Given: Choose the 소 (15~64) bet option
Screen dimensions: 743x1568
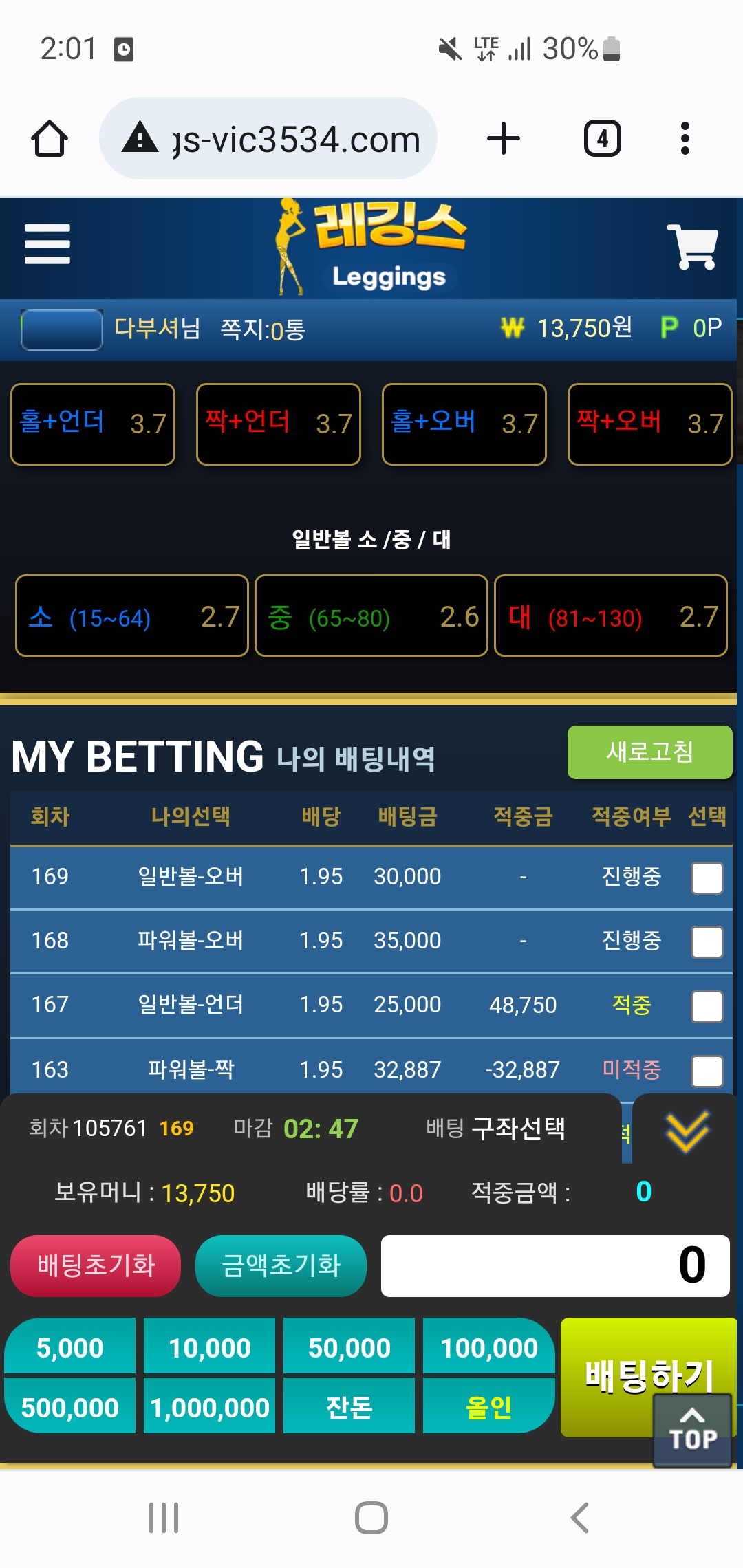Looking at the screenshot, I should click(x=132, y=616).
